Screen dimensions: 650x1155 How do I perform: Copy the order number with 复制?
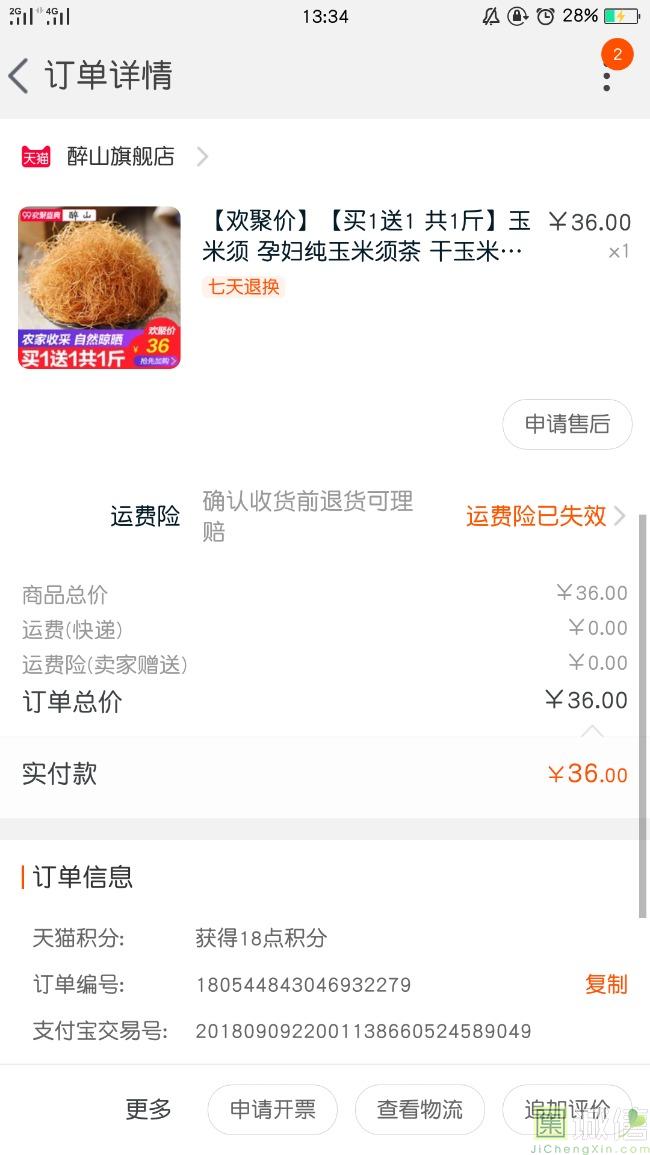(606, 984)
